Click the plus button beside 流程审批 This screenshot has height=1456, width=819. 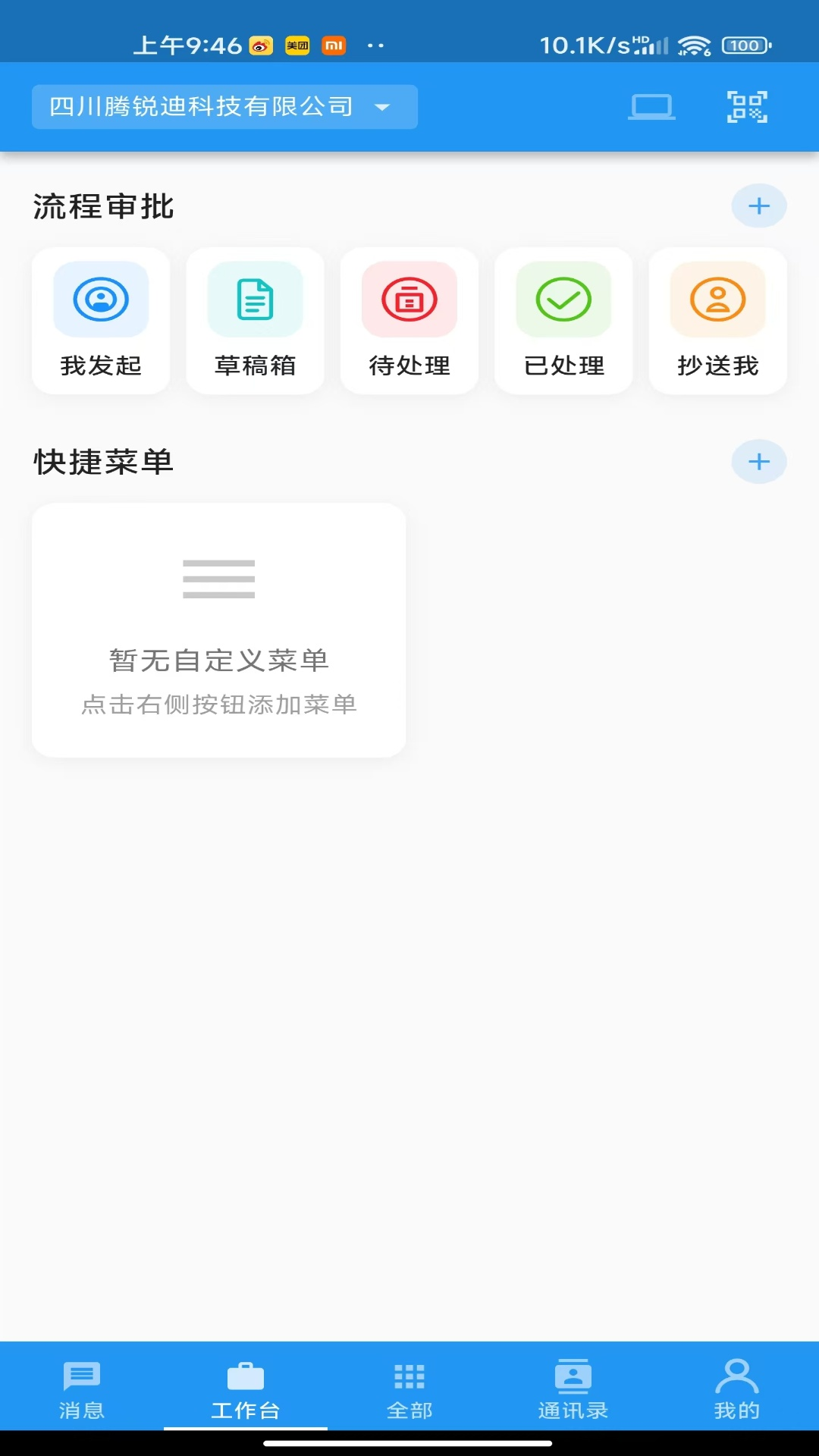[x=758, y=204]
